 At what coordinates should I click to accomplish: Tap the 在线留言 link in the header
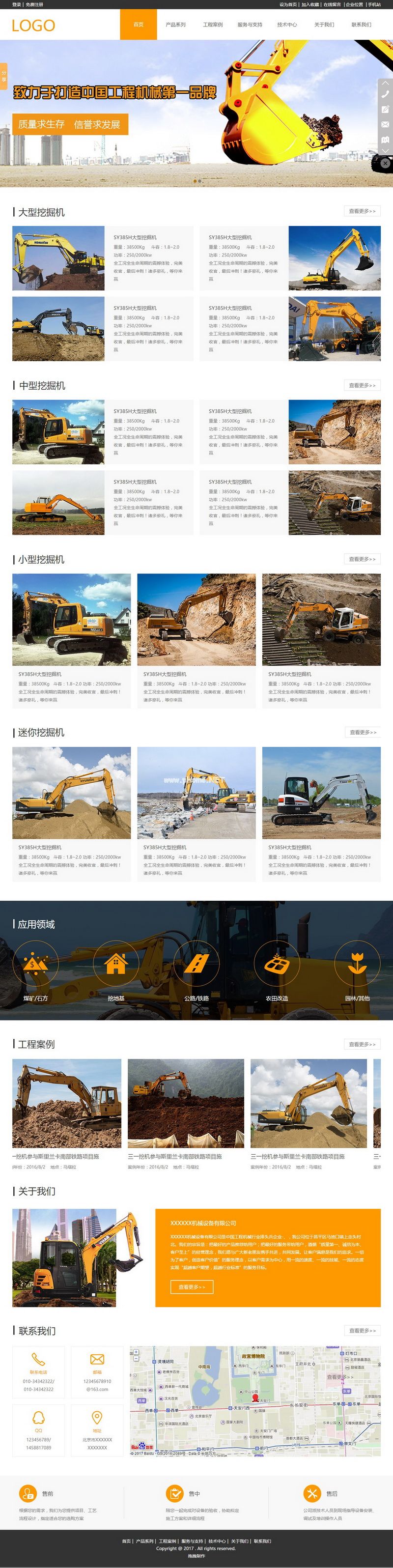[x=332, y=4]
